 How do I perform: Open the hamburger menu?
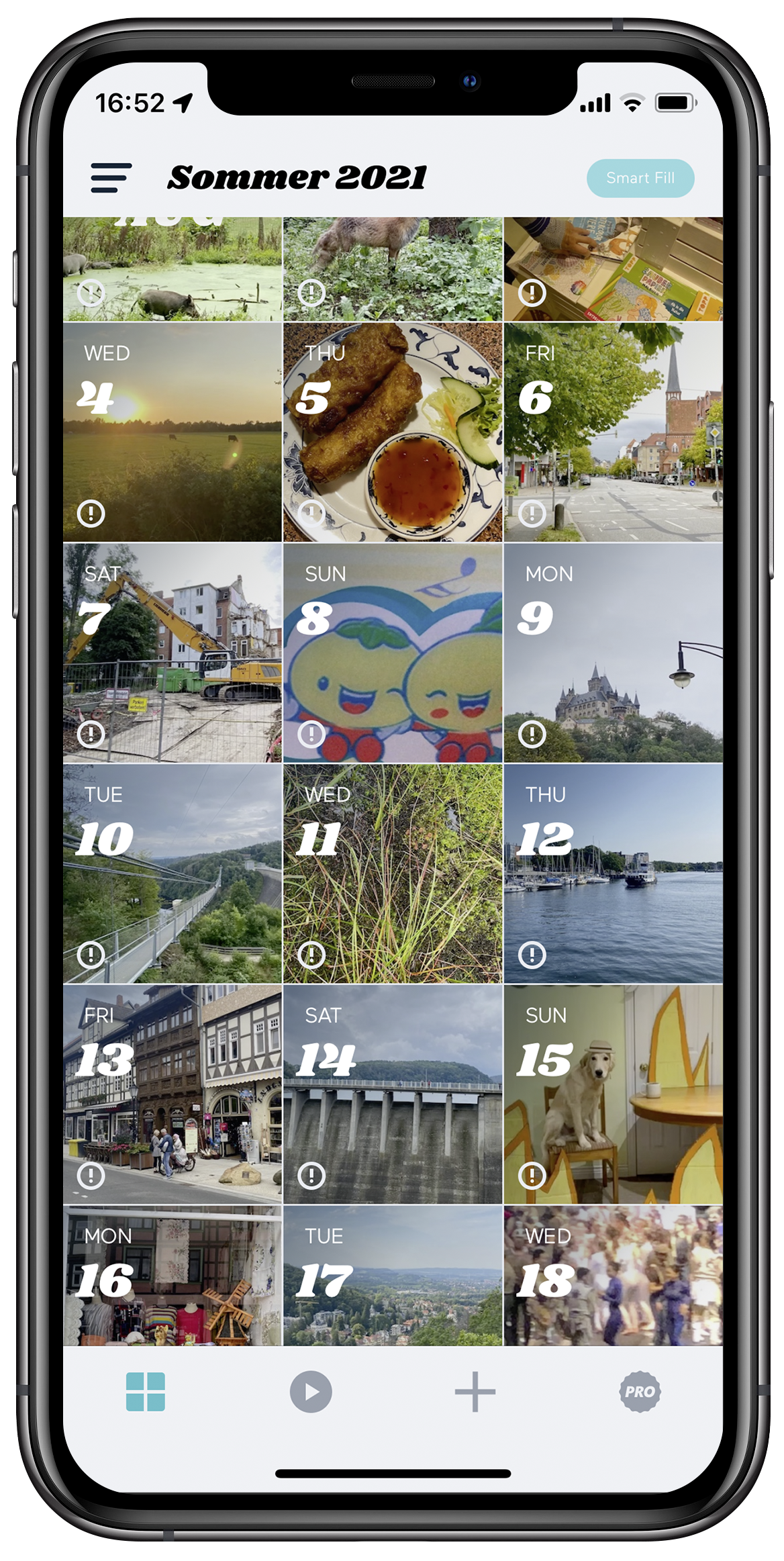coord(111,178)
